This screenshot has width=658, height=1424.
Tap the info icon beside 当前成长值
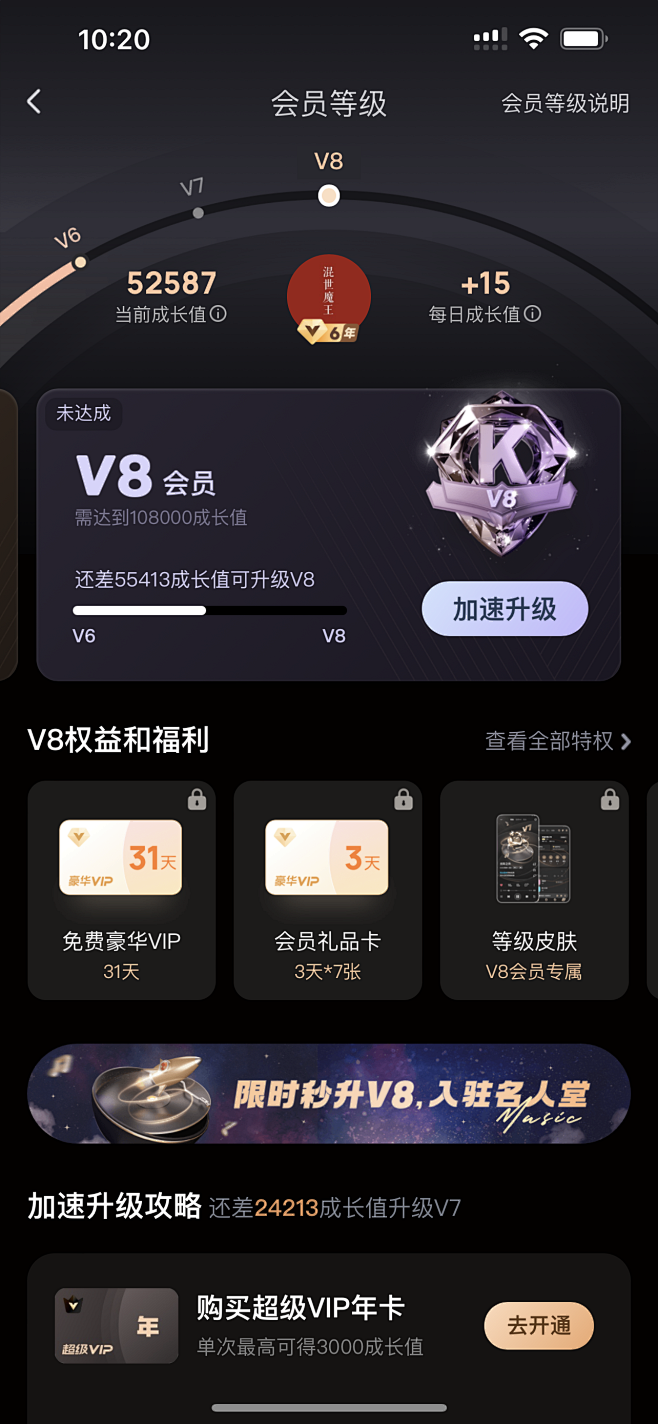tap(218, 314)
